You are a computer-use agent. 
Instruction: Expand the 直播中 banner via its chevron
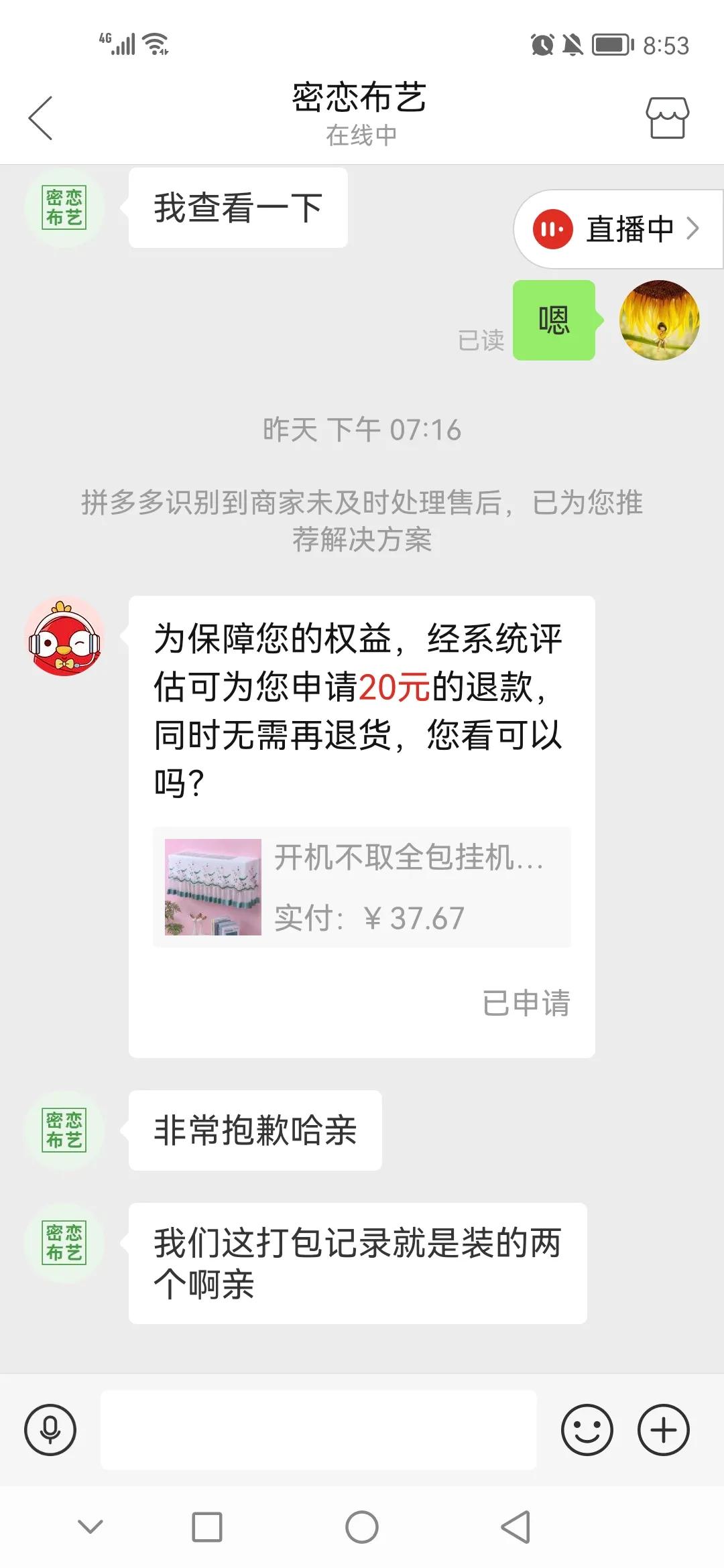click(695, 228)
